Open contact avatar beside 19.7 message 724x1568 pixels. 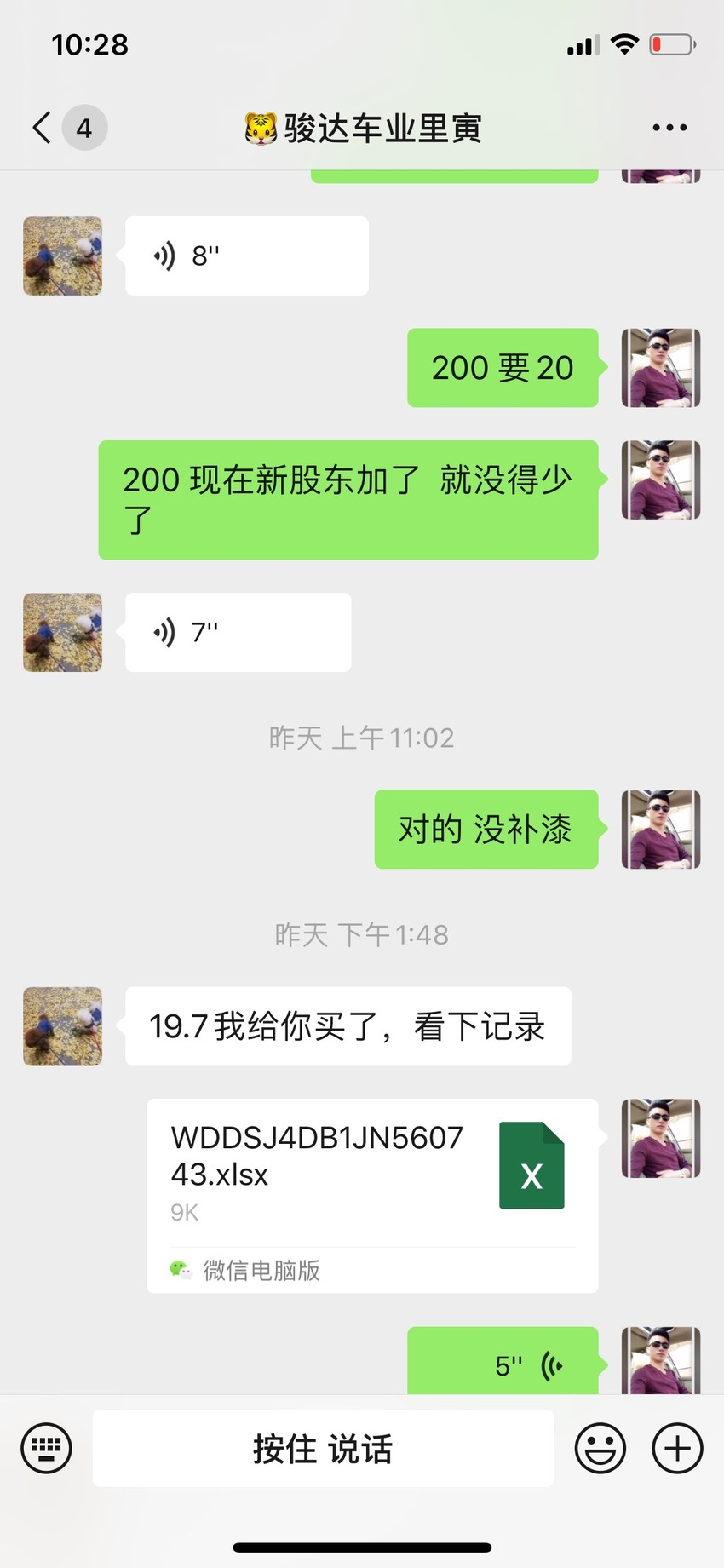coord(62,1026)
